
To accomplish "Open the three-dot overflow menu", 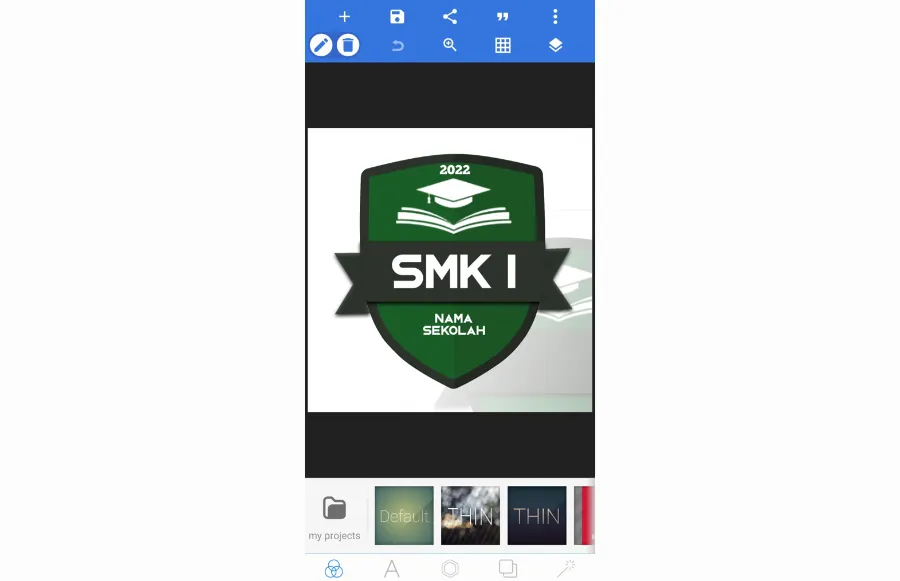I will coord(555,17).
